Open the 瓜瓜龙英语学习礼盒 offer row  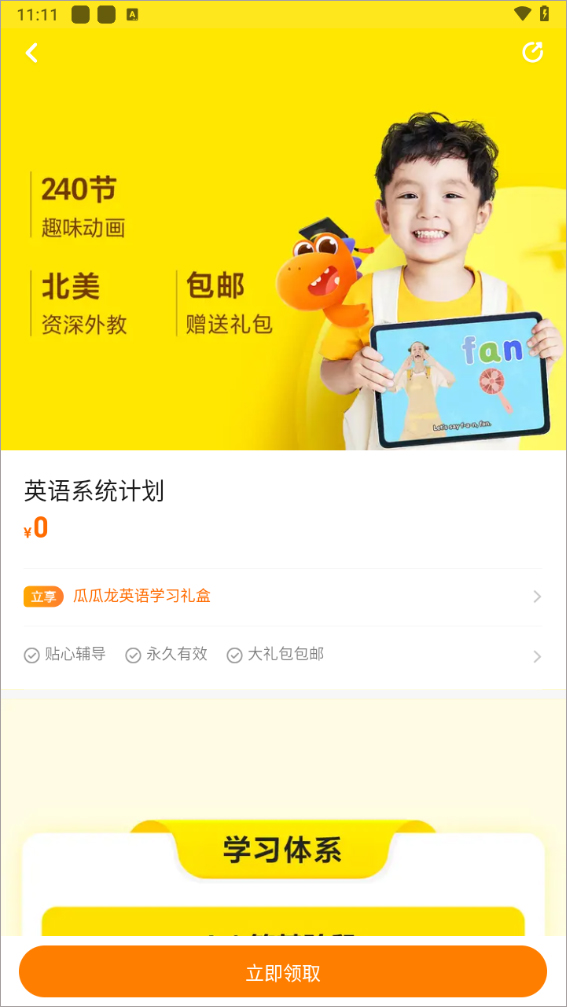[283, 597]
